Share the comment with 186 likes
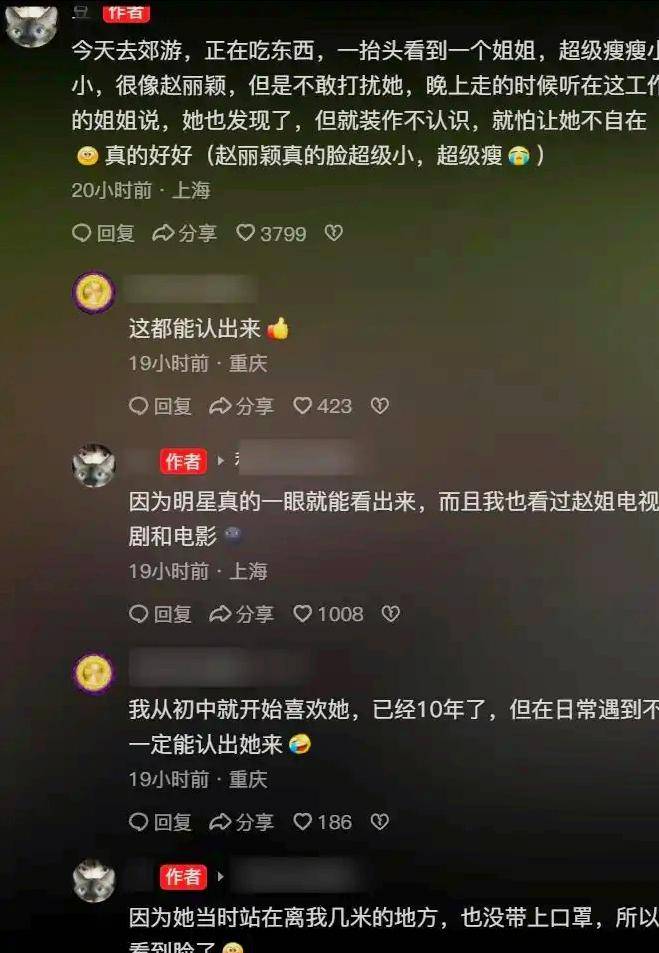The width and height of the screenshot is (659, 953). coord(241,822)
